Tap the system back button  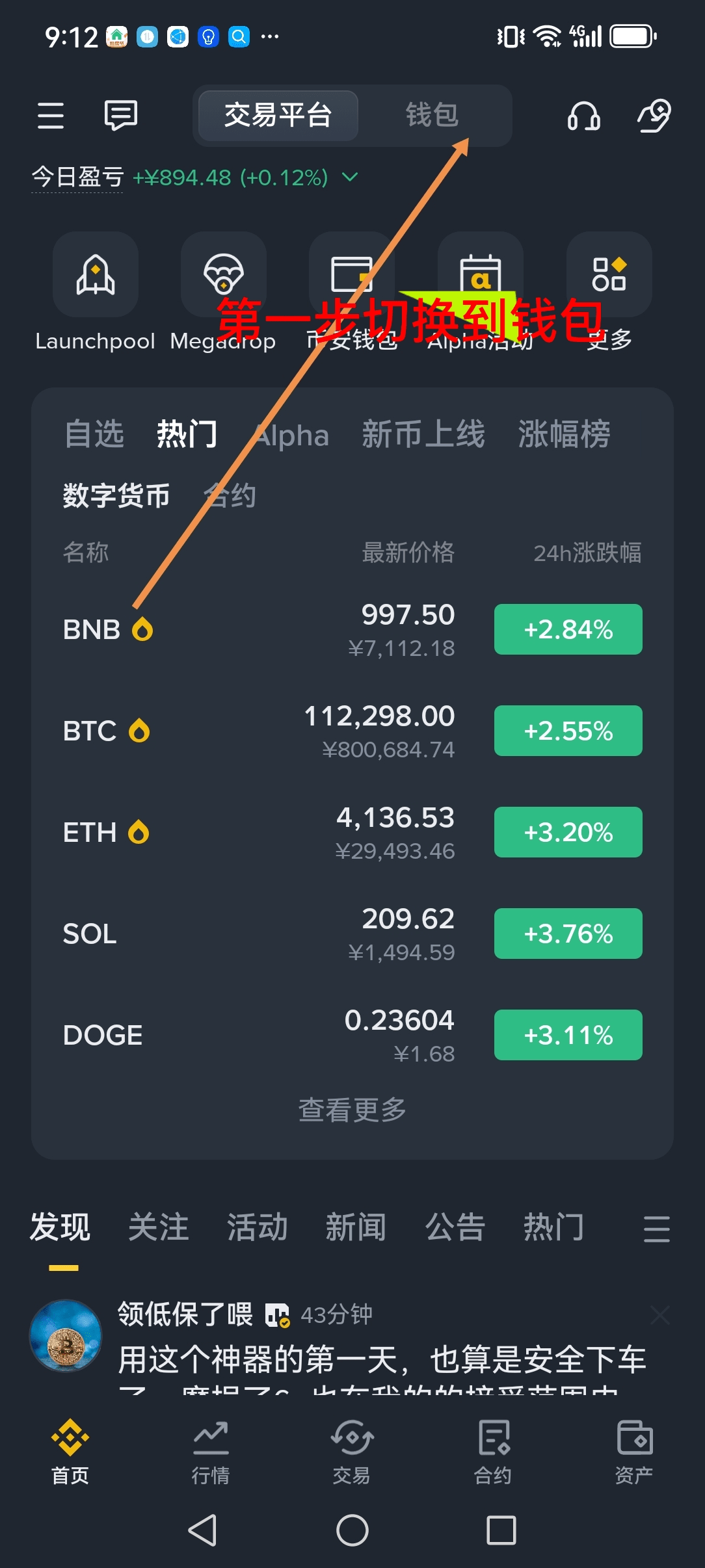pyautogui.click(x=202, y=1530)
